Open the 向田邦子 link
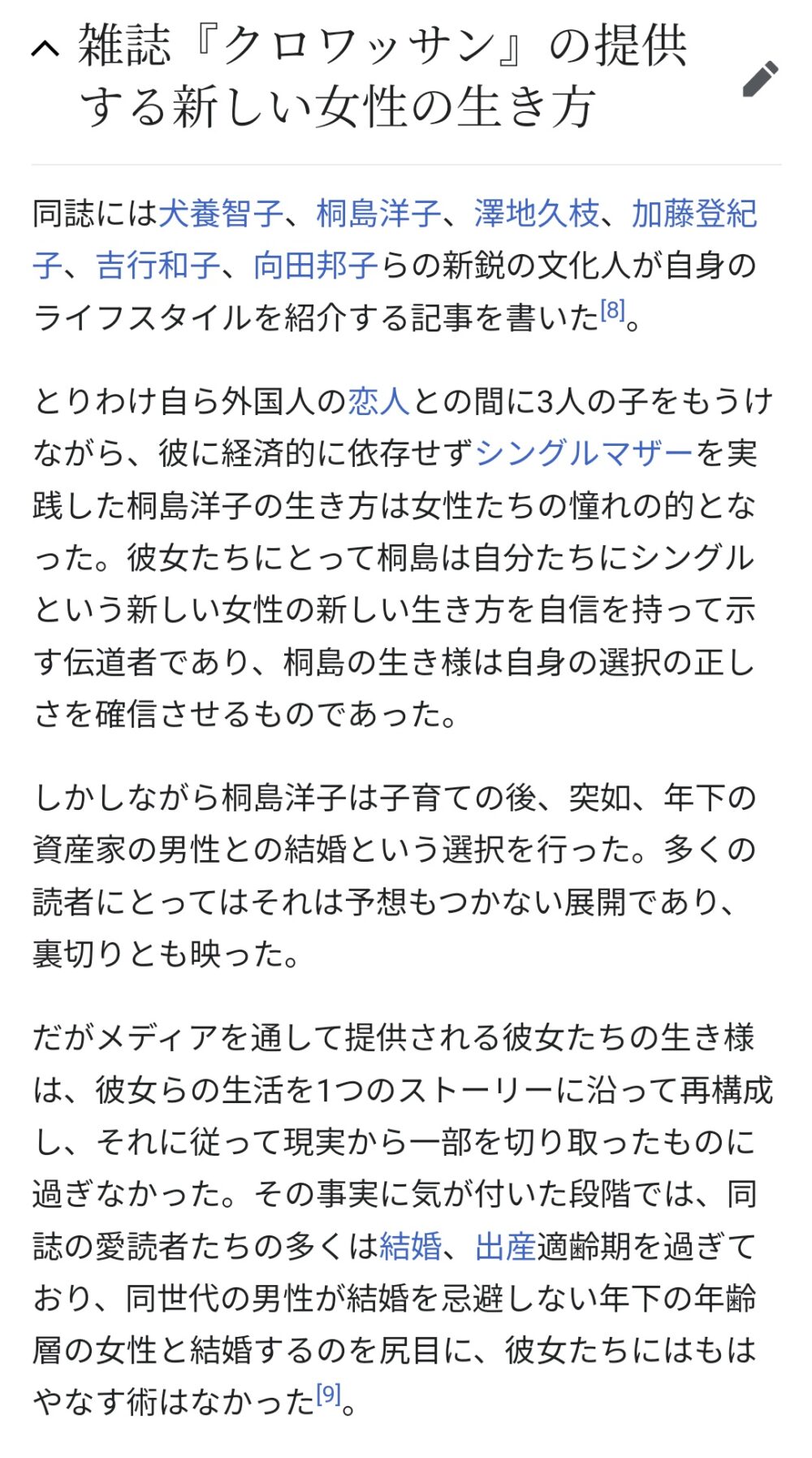This screenshot has width=812, height=1458. (x=315, y=266)
